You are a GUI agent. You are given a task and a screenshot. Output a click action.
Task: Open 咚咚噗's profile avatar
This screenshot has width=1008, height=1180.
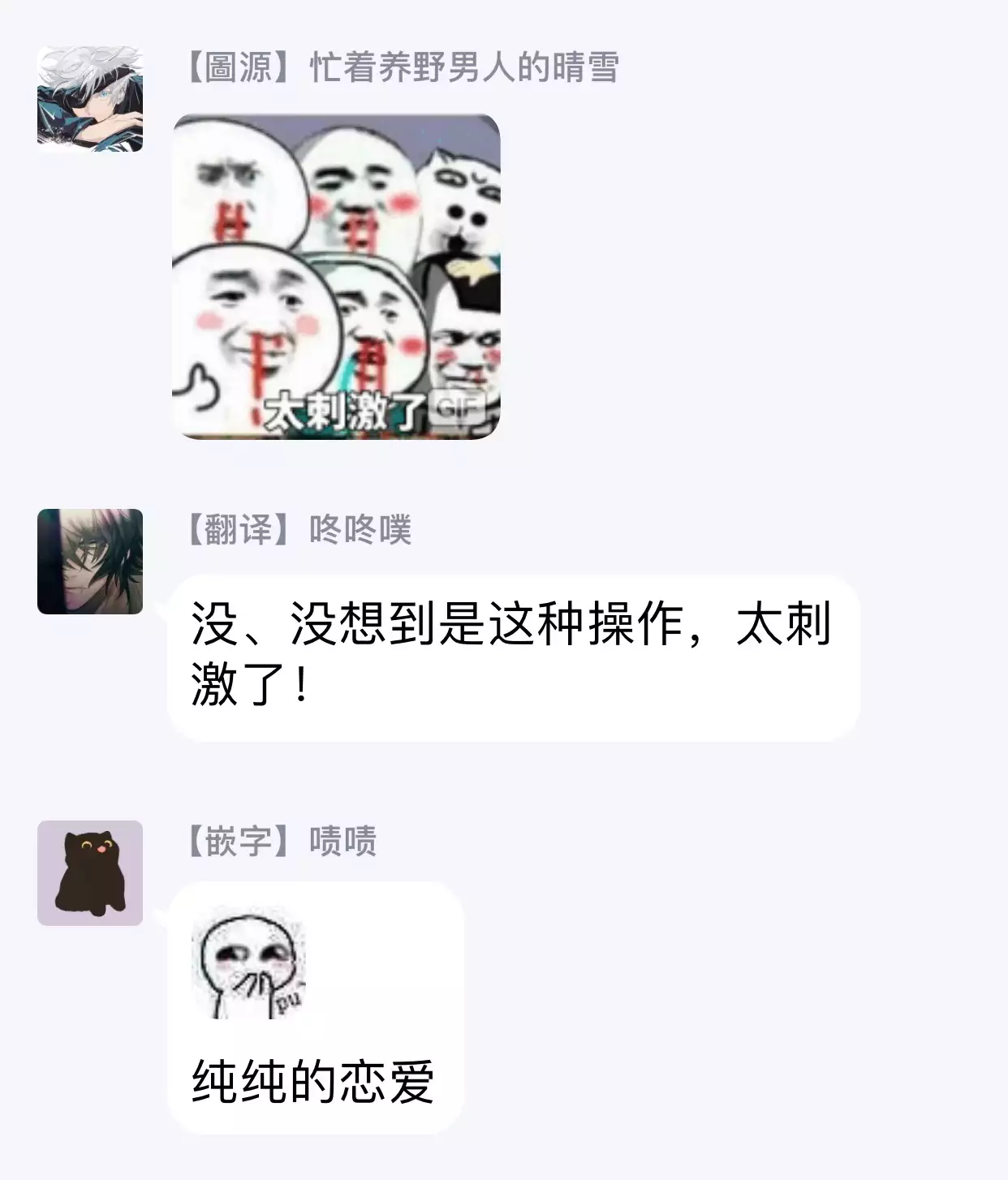click(x=90, y=562)
